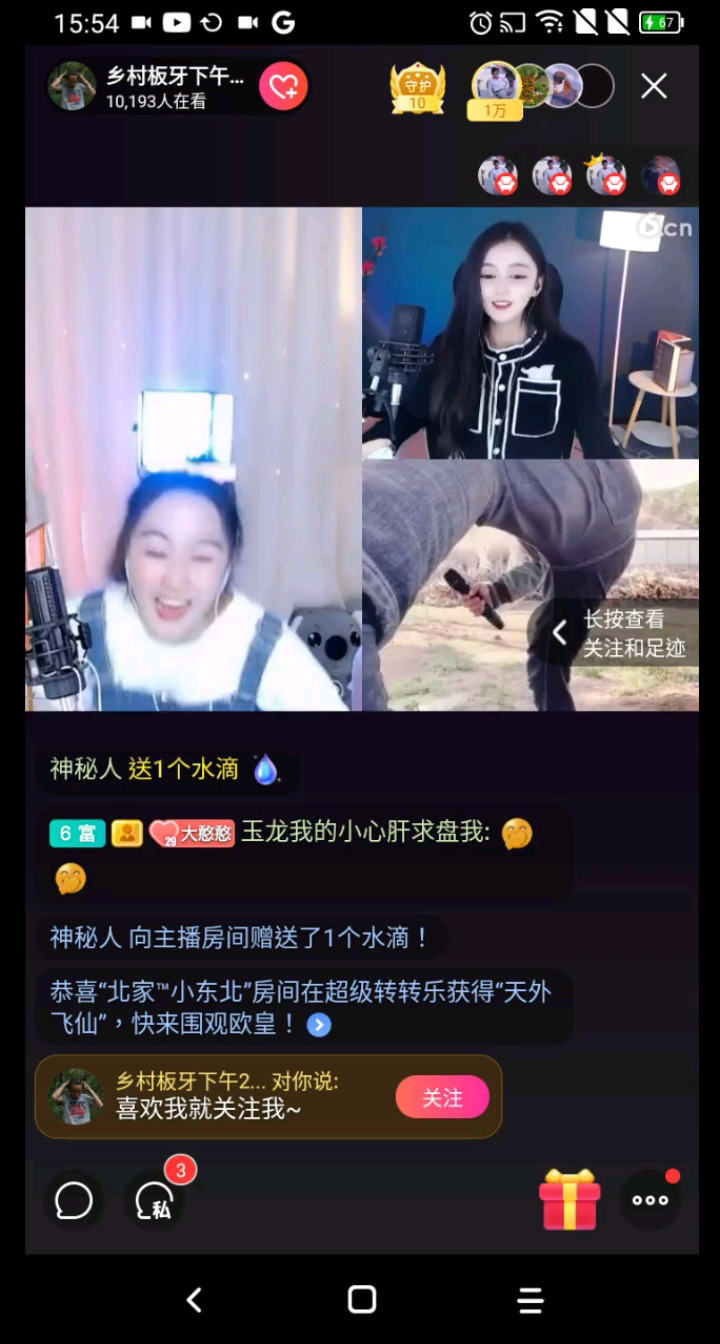720x1344 pixels.
Task: Open the more options dots menu
Action: pyautogui.click(x=650, y=1200)
